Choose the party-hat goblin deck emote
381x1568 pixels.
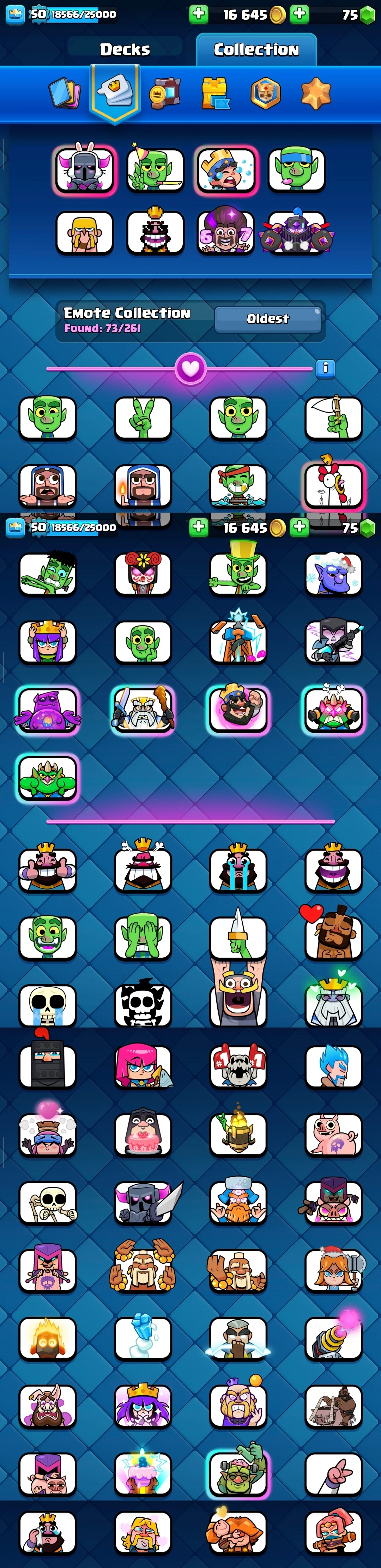(x=155, y=169)
